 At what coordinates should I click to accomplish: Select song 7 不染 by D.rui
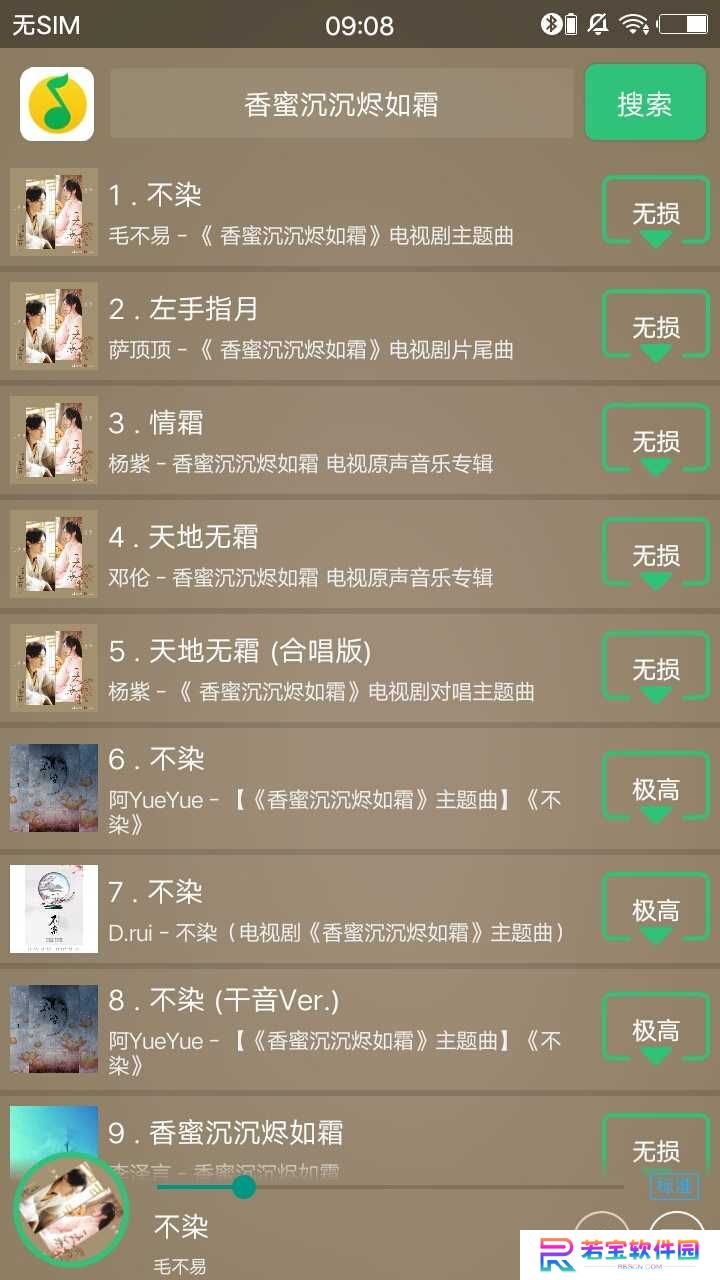coord(300,909)
